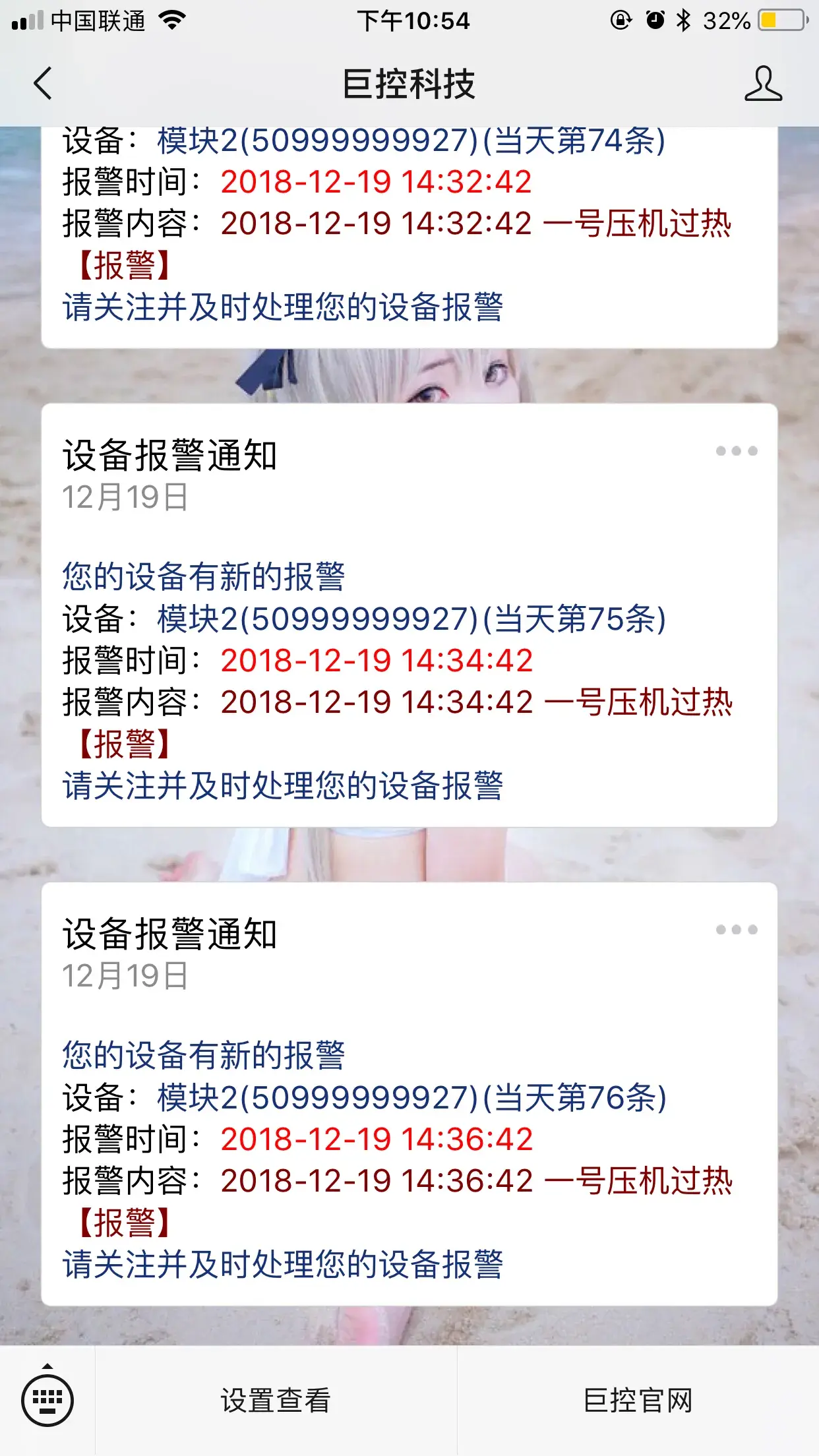
Task: Open the account profile icon
Action: [x=763, y=84]
